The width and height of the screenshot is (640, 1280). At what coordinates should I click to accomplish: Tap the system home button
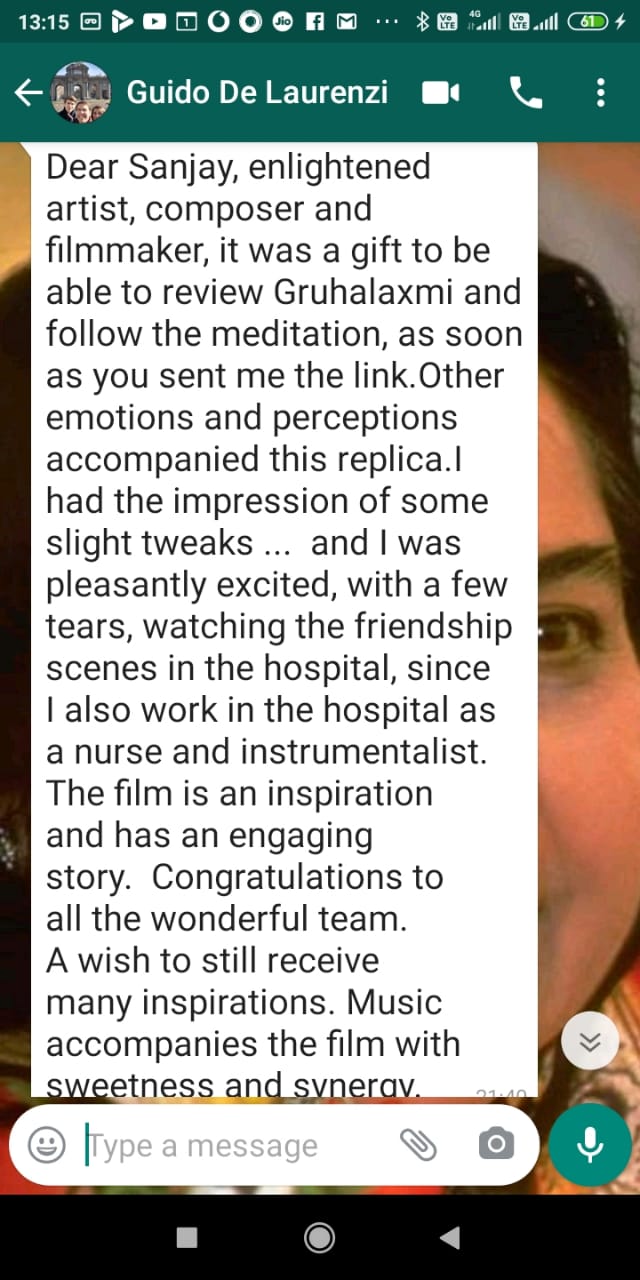320,1238
